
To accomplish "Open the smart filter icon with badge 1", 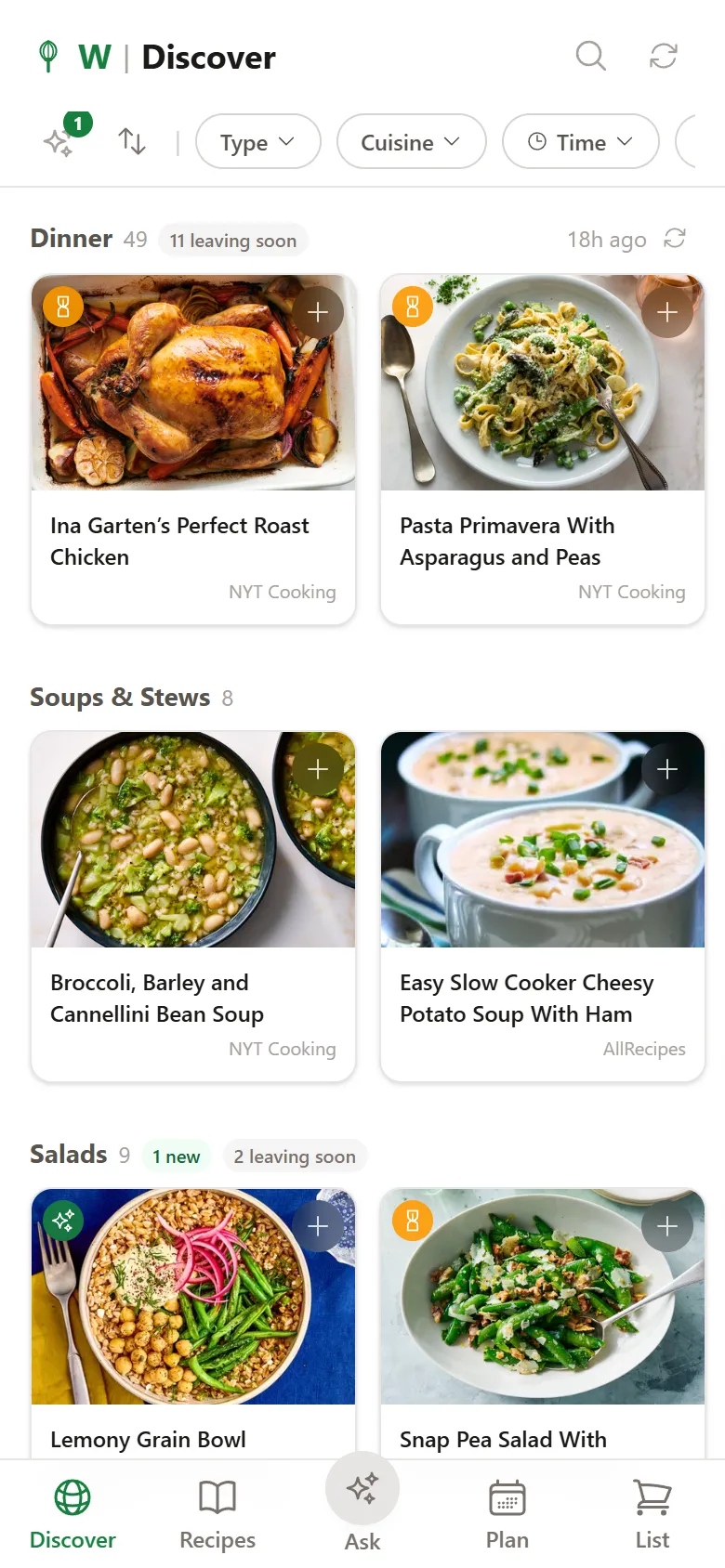I will coord(60,141).
